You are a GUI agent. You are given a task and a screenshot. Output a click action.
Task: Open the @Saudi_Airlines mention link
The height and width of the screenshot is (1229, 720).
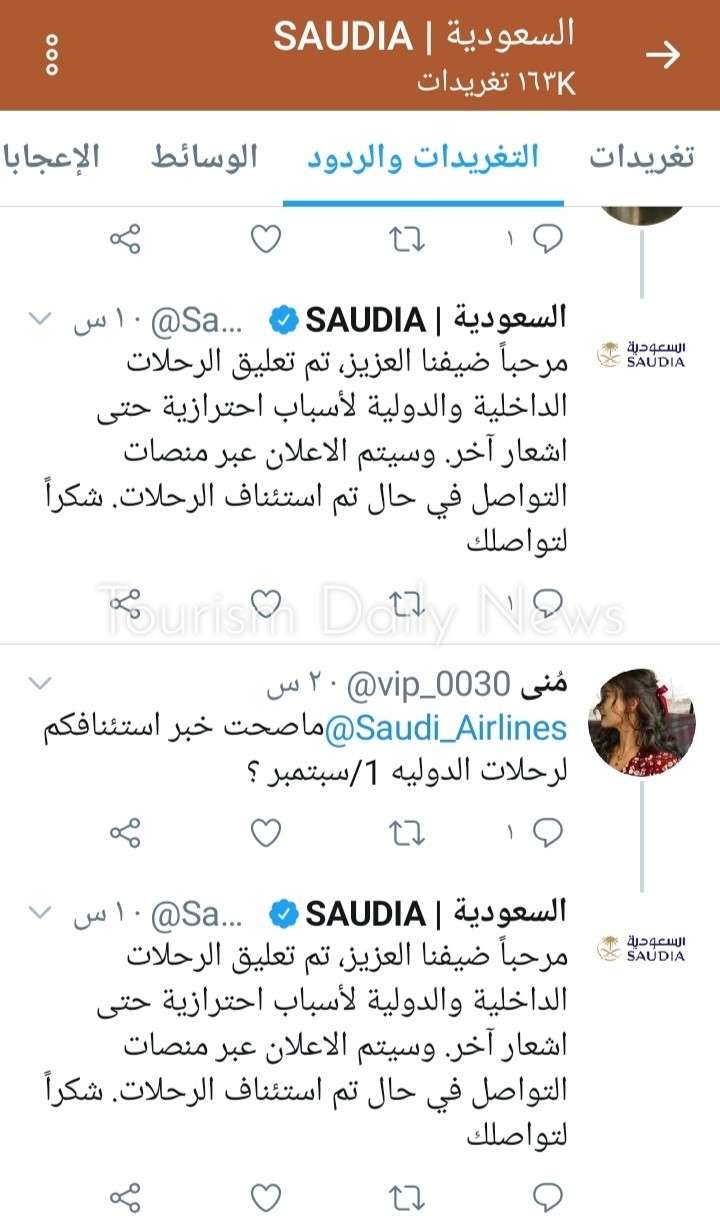pyautogui.click(x=446, y=729)
